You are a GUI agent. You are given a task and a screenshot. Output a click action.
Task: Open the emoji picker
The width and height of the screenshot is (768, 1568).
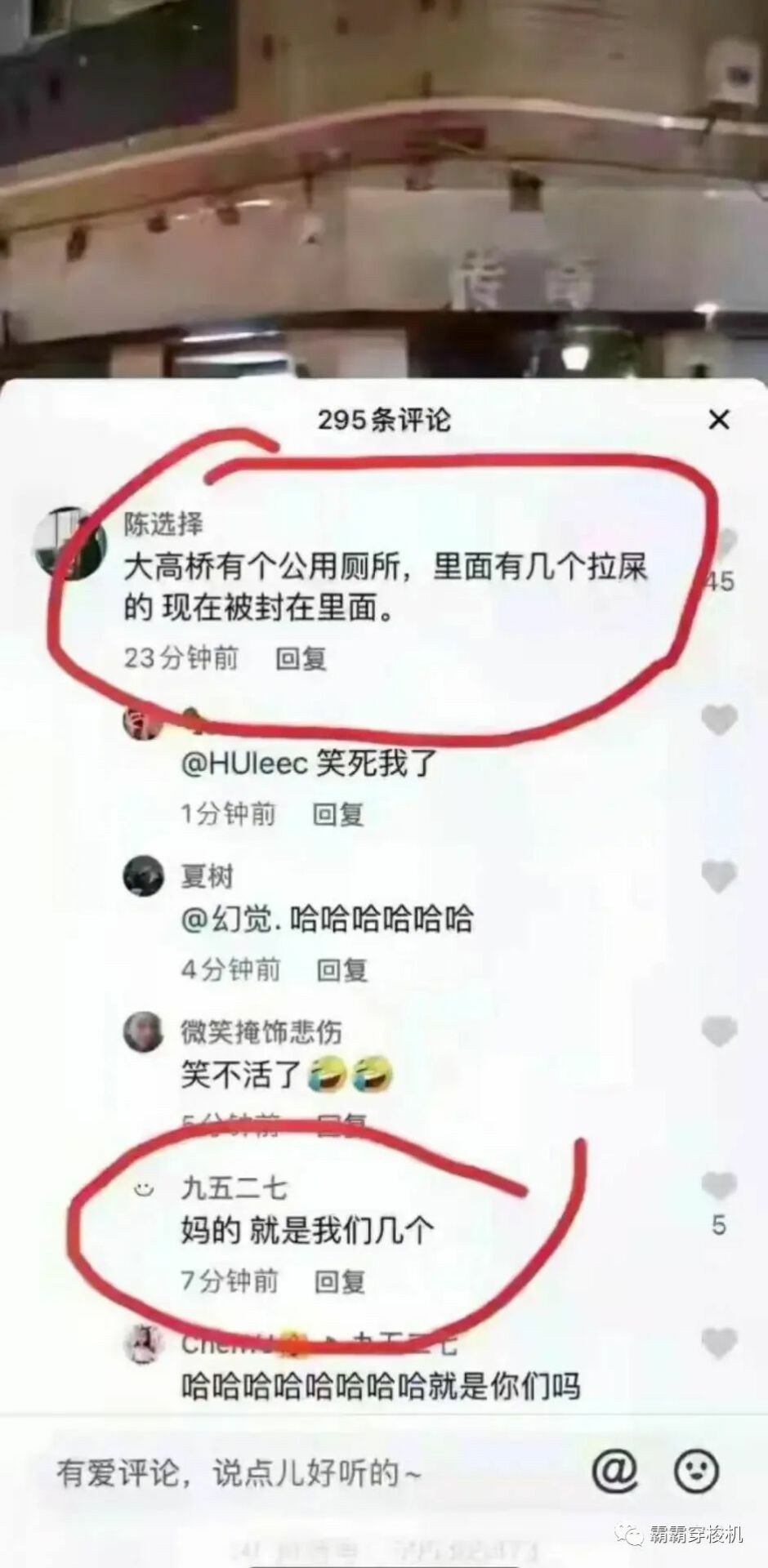pyautogui.click(x=695, y=1472)
